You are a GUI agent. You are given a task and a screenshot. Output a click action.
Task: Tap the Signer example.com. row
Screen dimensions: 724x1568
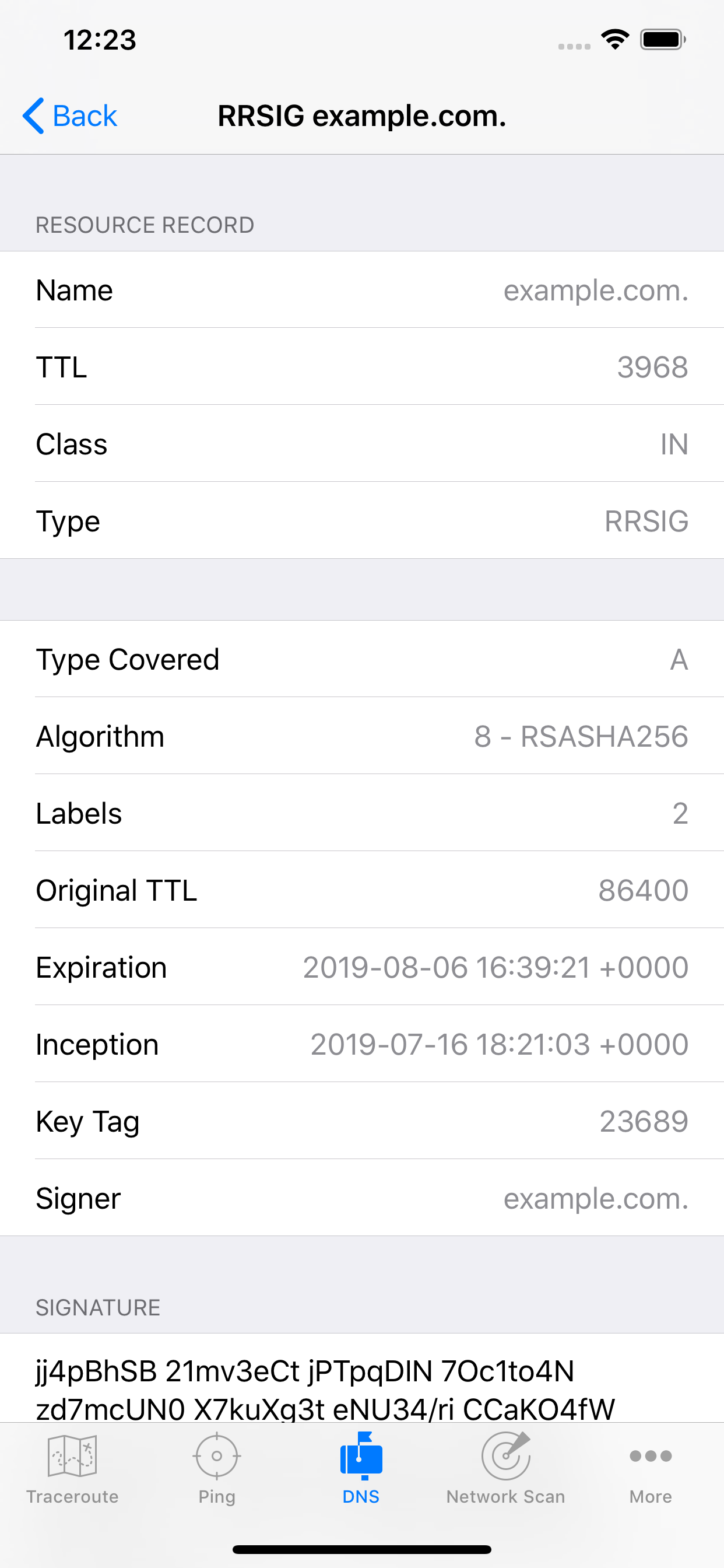(x=361, y=1198)
